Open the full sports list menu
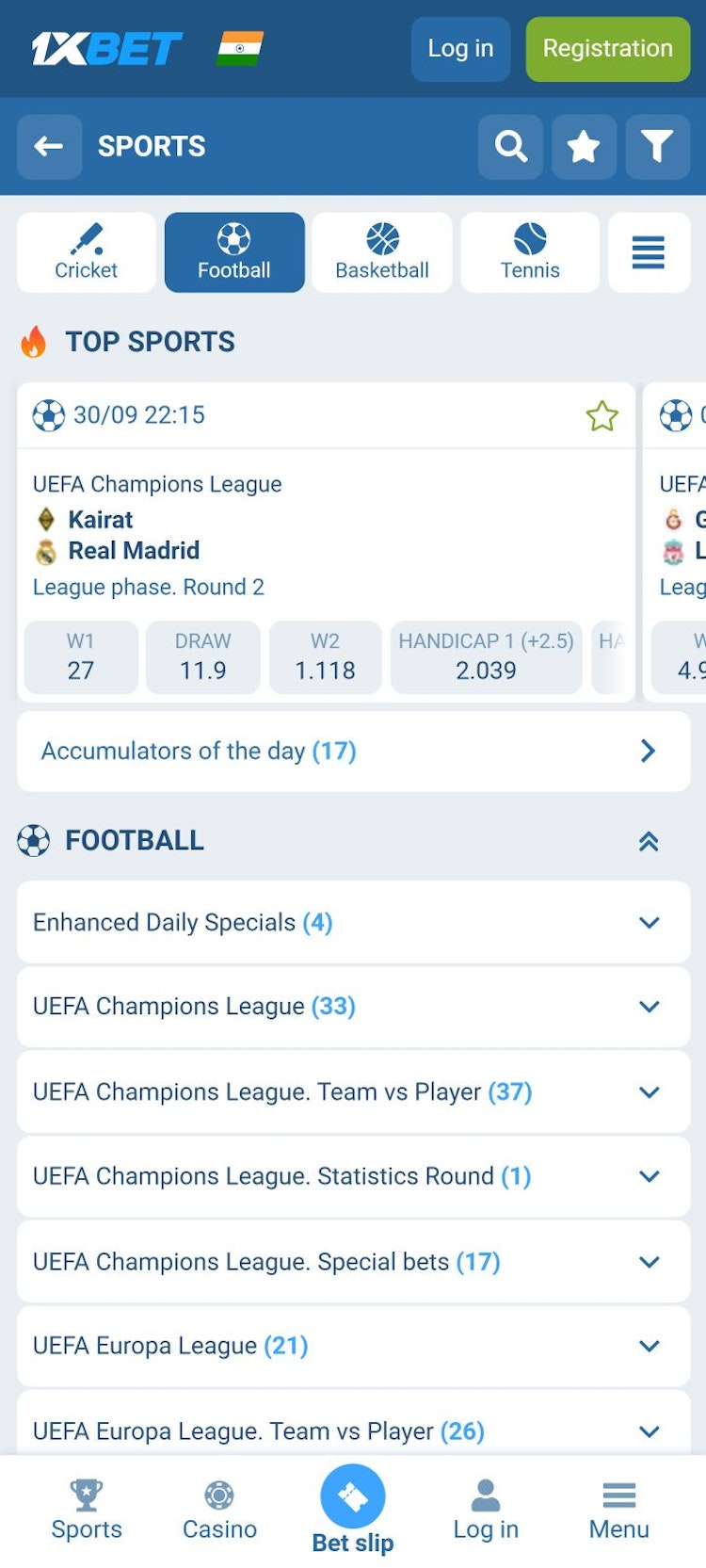706x1568 pixels. pos(649,252)
